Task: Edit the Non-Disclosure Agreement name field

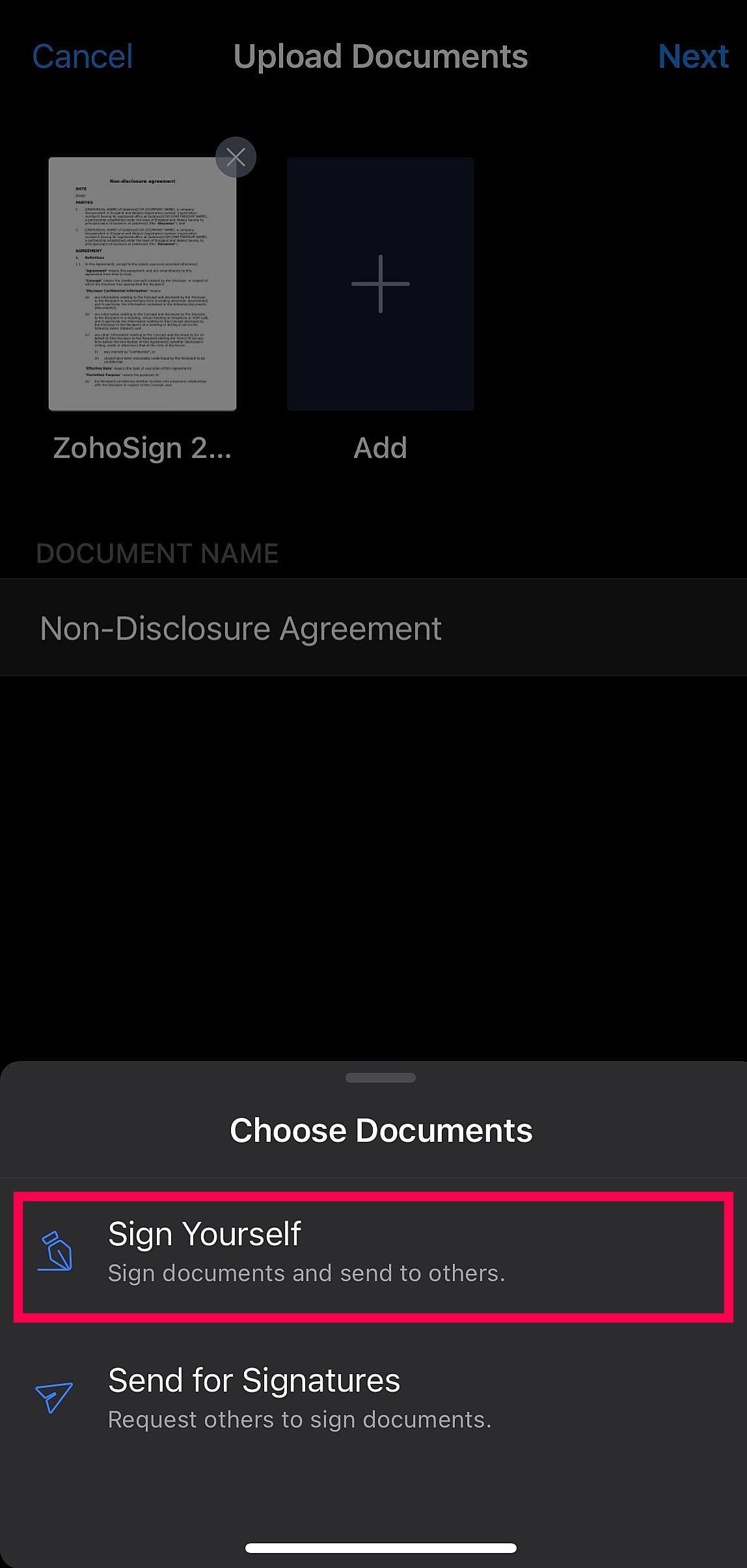Action: click(x=373, y=629)
